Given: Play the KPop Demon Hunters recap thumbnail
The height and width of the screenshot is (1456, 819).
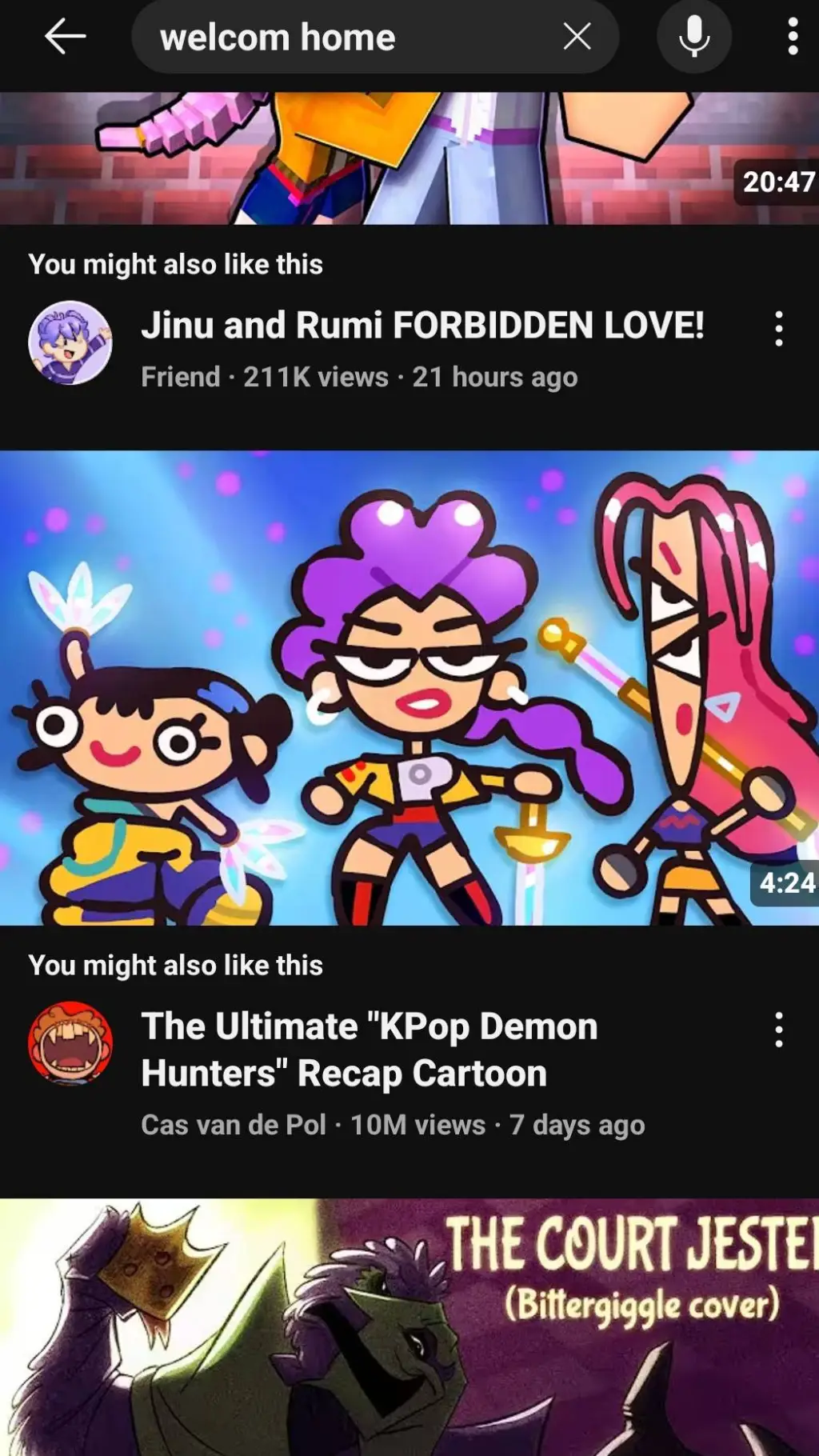Looking at the screenshot, I should [409, 688].
